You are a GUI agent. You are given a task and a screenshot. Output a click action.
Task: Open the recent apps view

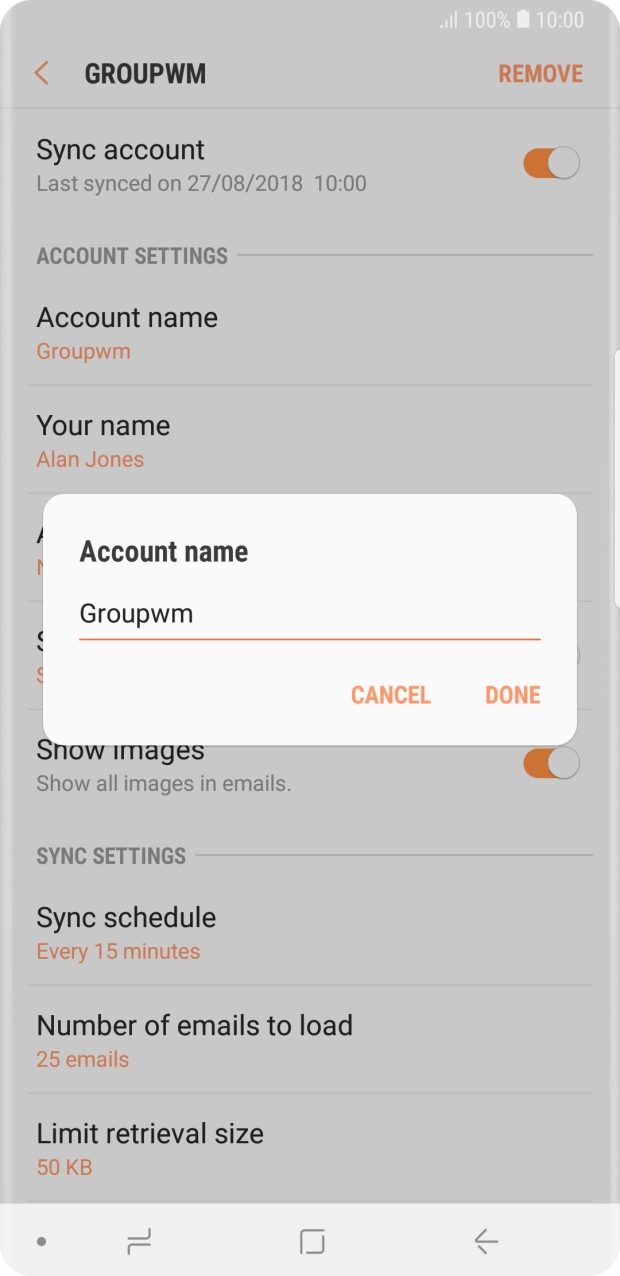click(139, 1242)
